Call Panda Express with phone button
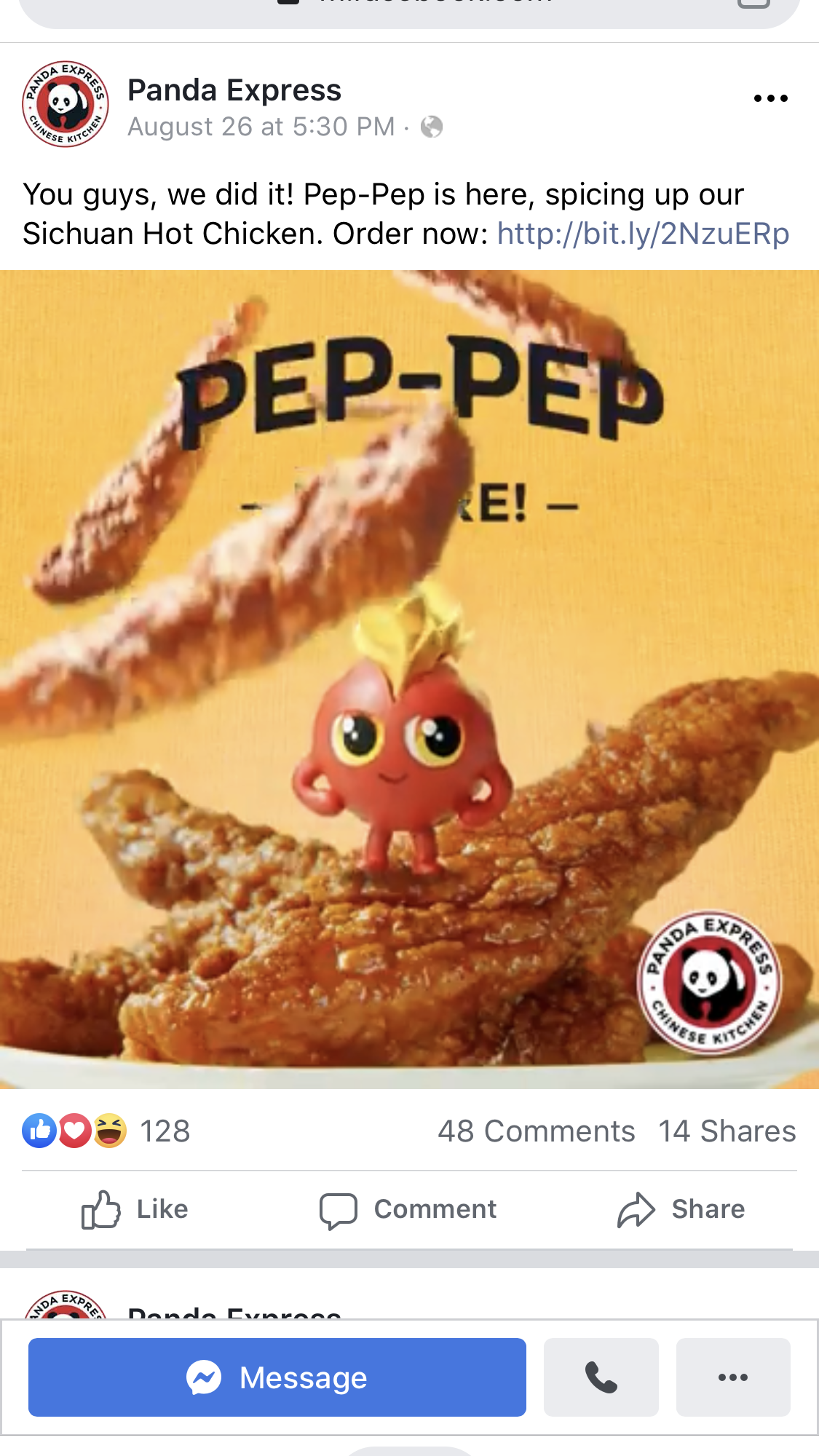819x1456 pixels. coord(601,1377)
